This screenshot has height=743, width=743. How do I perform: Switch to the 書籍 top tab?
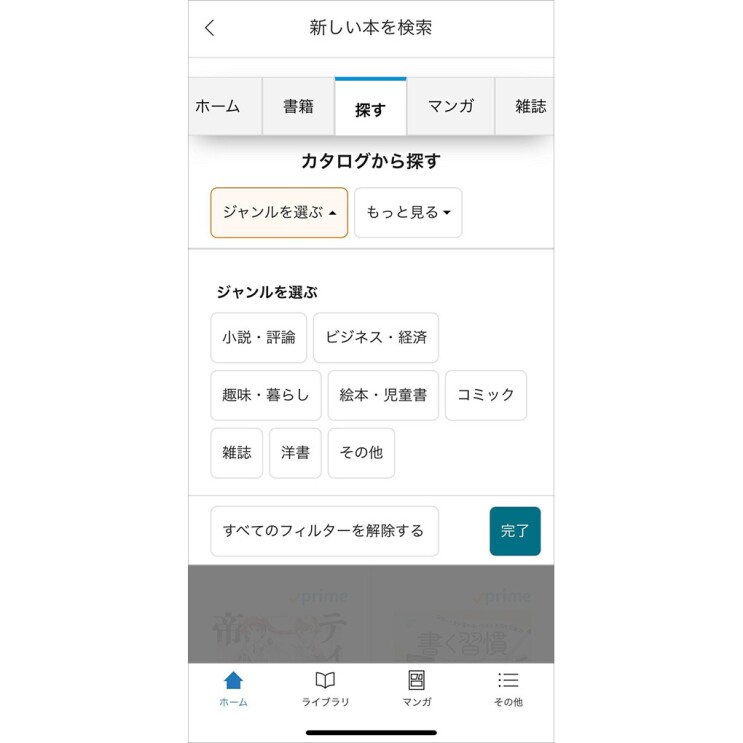pos(298,106)
